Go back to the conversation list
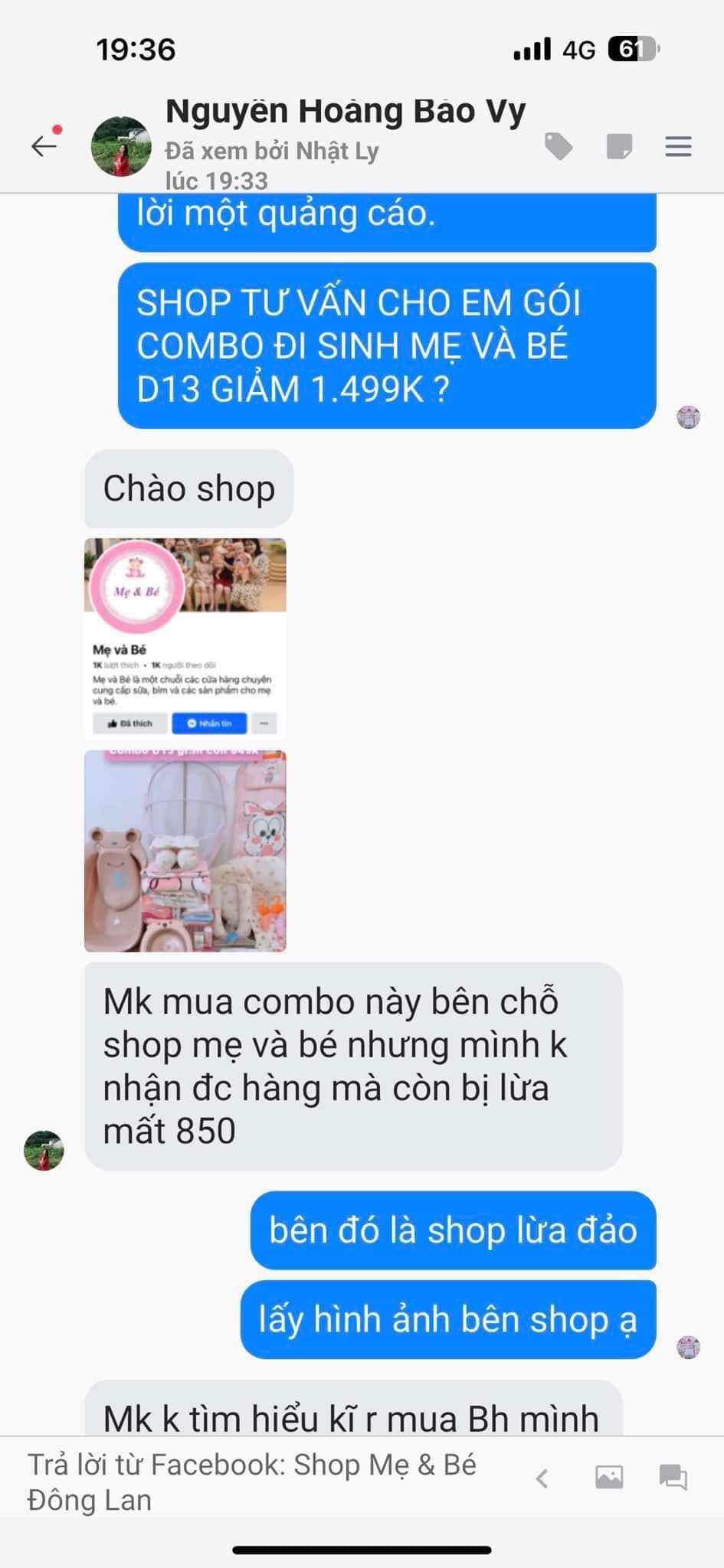 (44, 145)
